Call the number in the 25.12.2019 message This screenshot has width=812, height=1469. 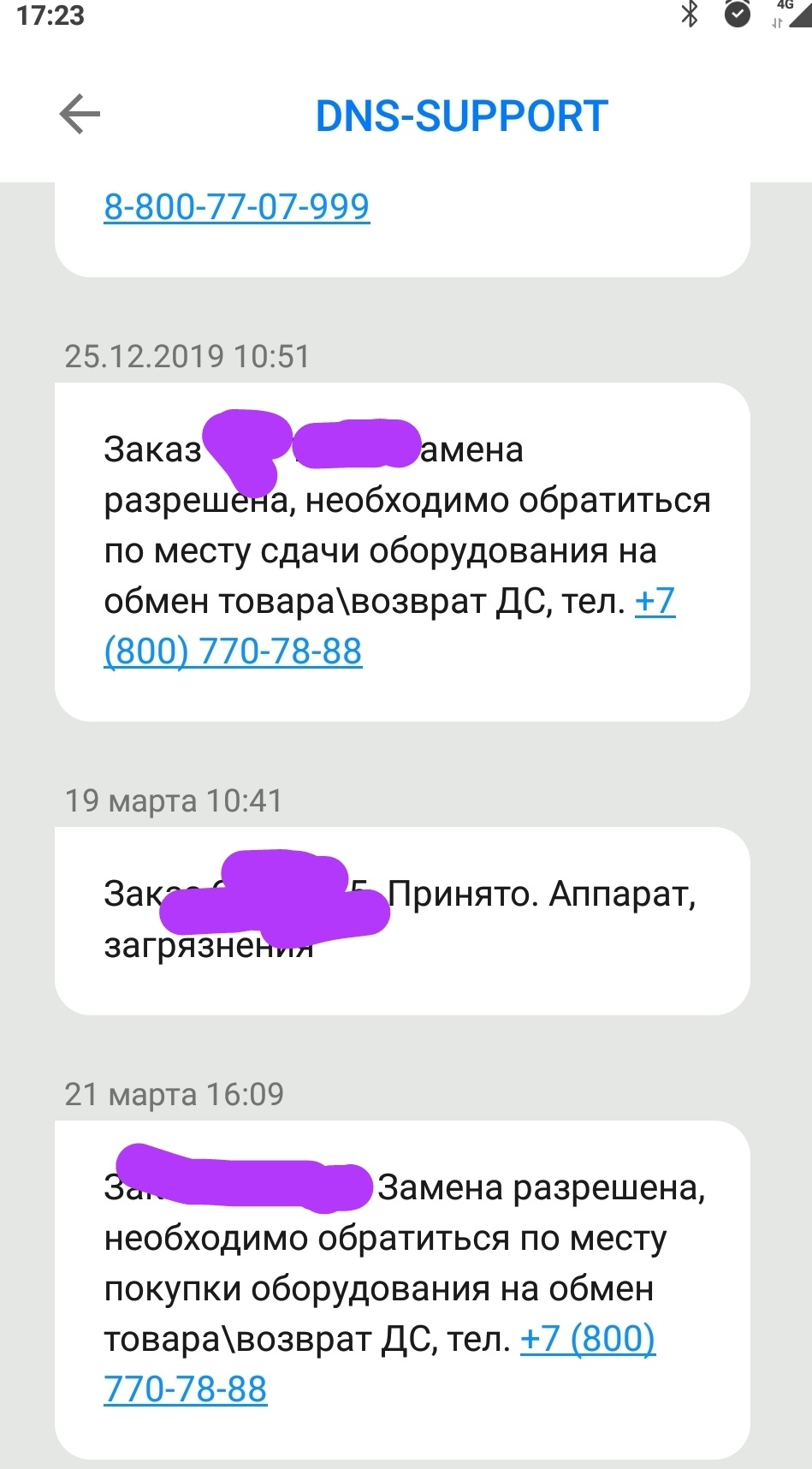point(233,651)
